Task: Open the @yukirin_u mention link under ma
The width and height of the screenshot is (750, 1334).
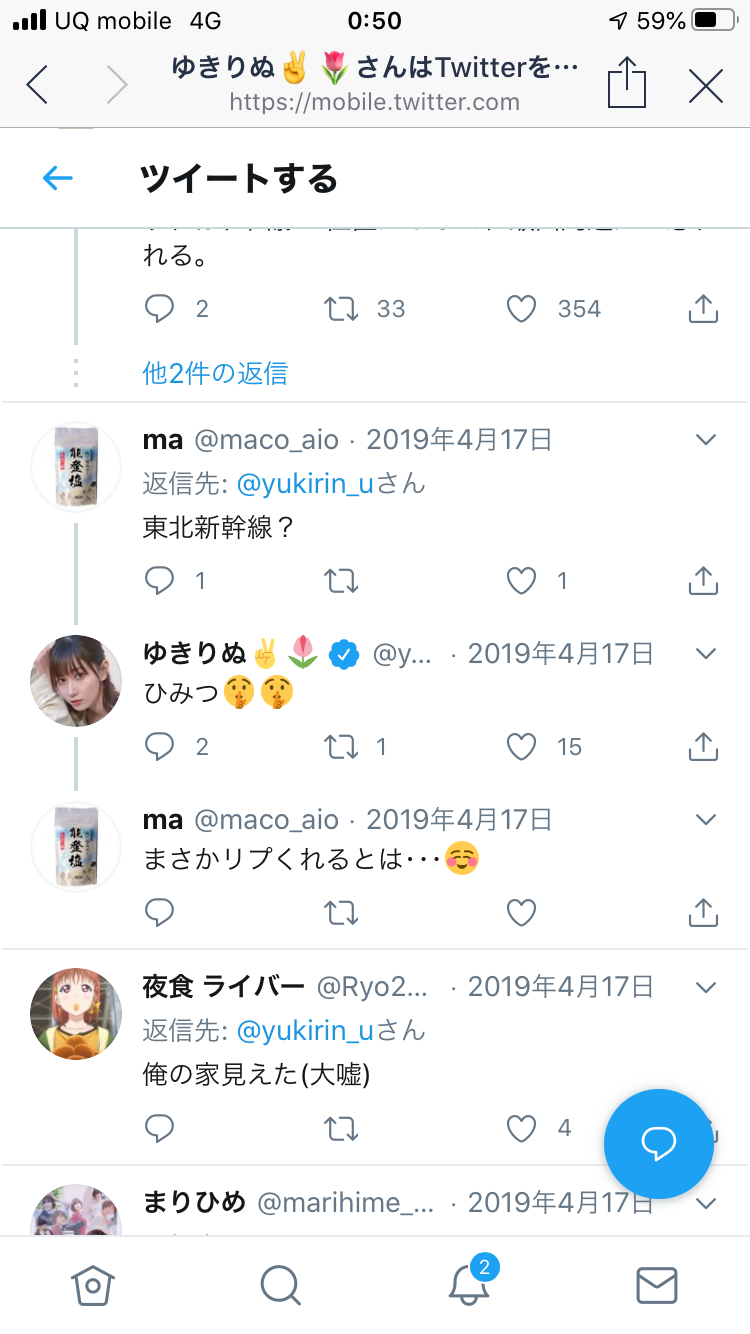Action: (305, 484)
